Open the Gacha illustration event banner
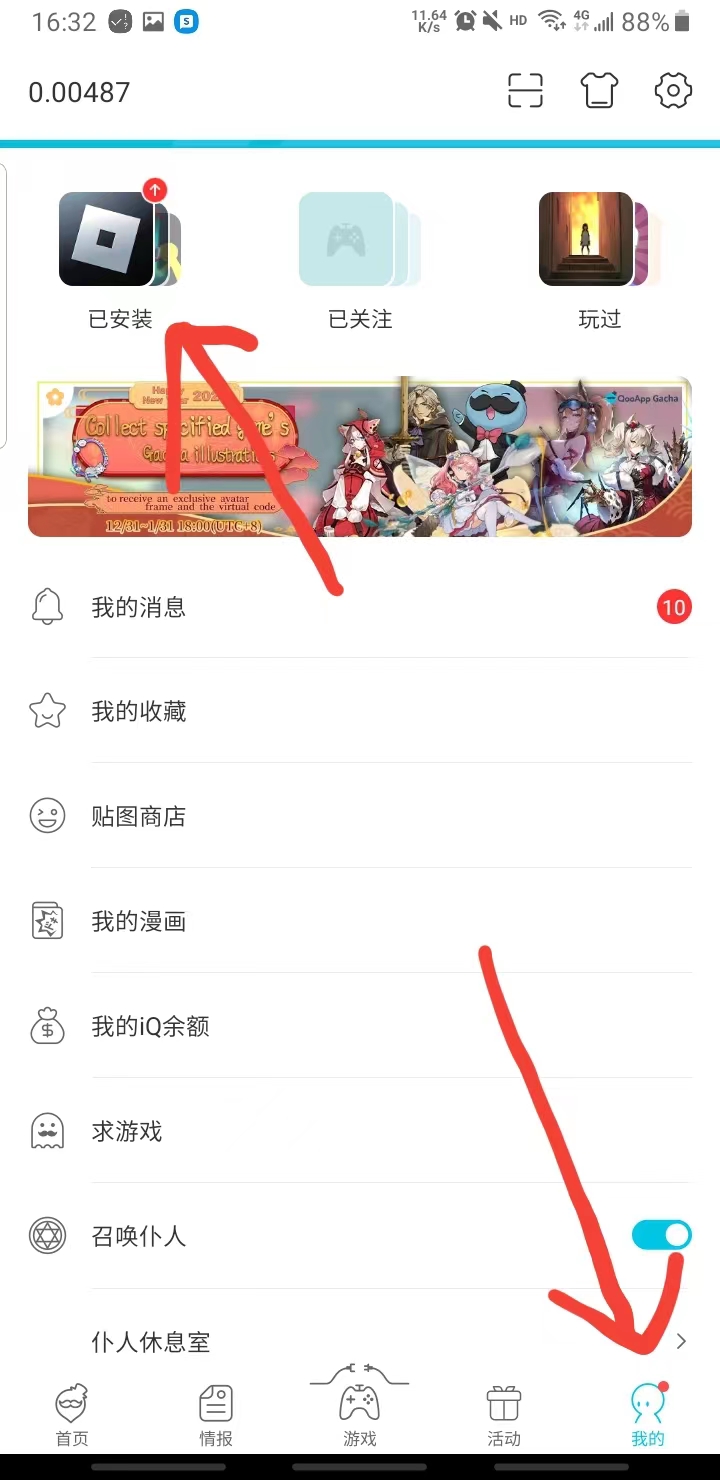The width and height of the screenshot is (720, 1480). 360,457
